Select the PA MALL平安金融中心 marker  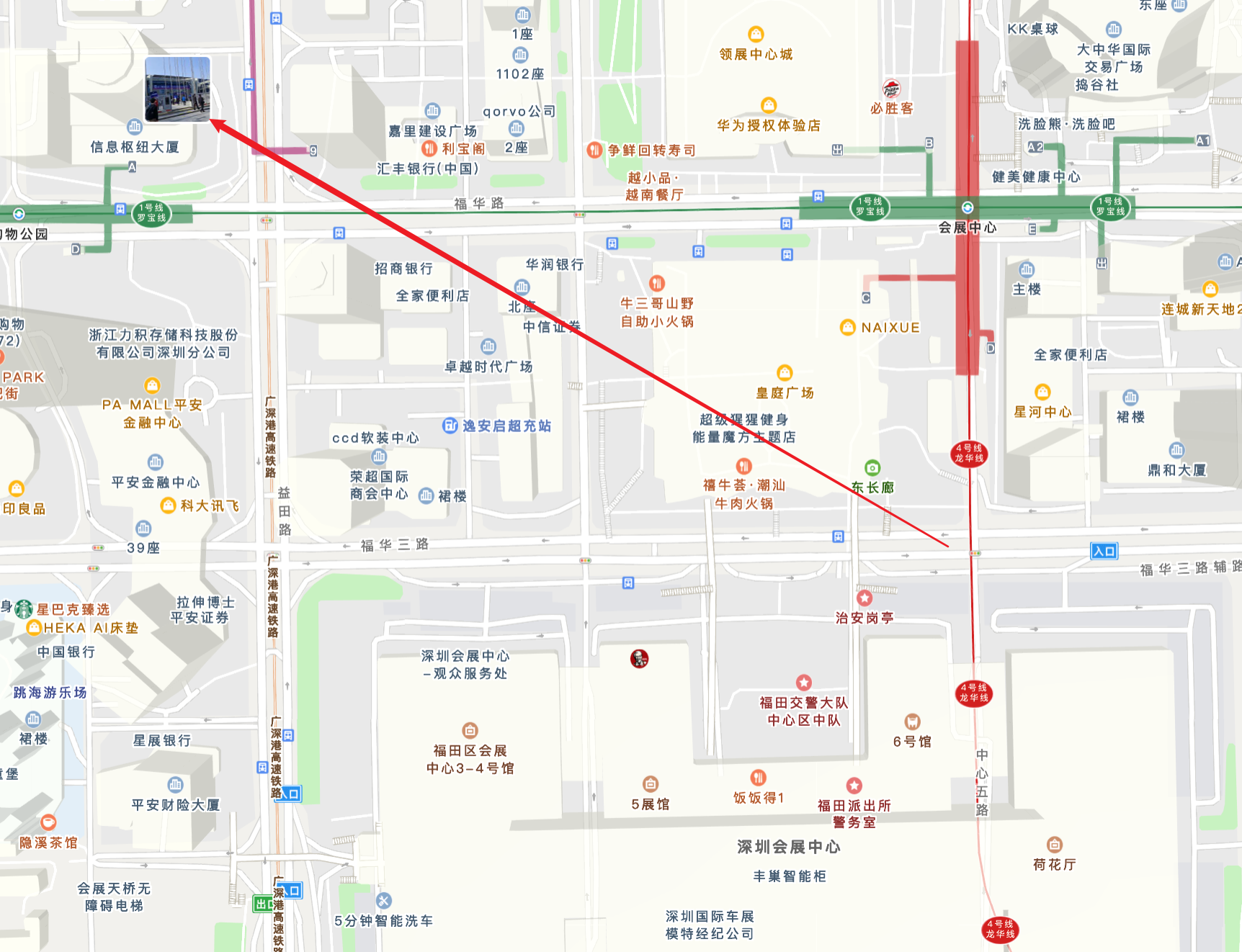click(152, 385)
